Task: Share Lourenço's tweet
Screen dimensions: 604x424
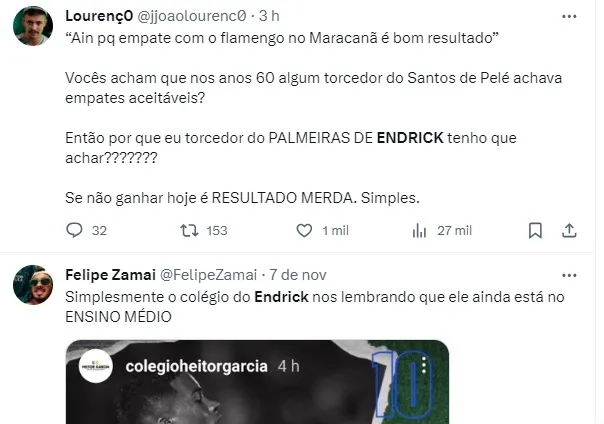Action: [x=569, y=230]
